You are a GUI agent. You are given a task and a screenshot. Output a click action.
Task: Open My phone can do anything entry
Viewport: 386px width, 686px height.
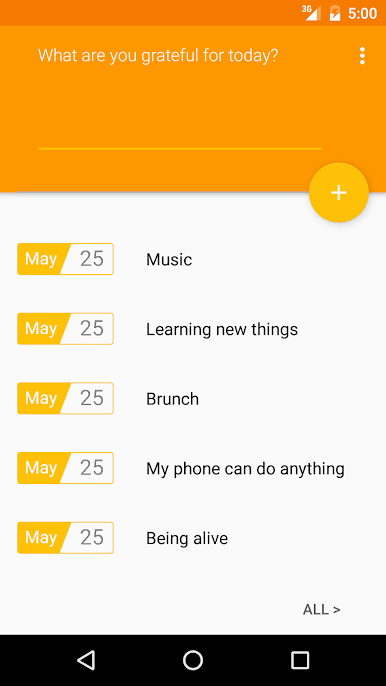click(x=193, y=468)
